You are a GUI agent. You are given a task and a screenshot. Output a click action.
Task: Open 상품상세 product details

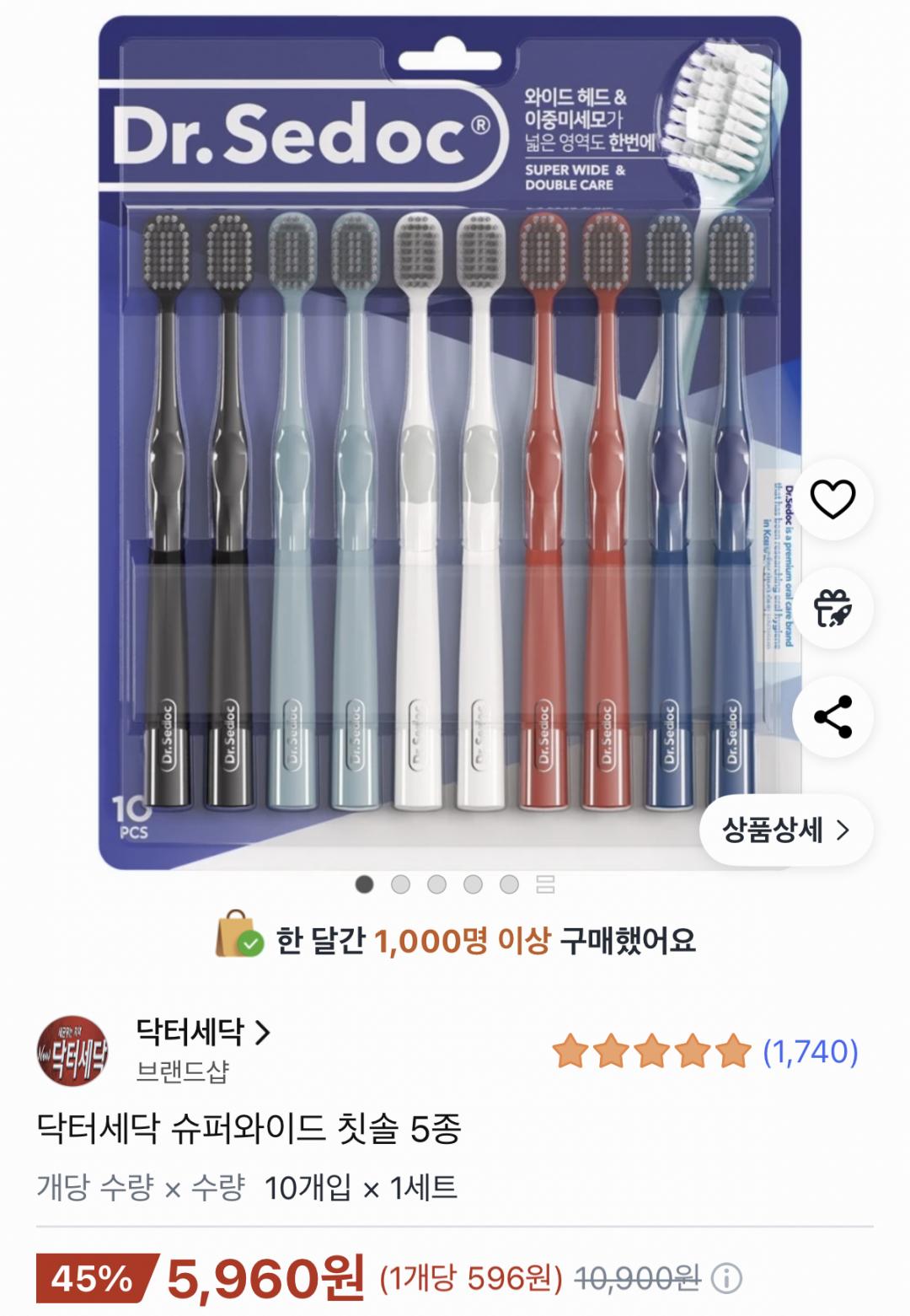point(785,830)
